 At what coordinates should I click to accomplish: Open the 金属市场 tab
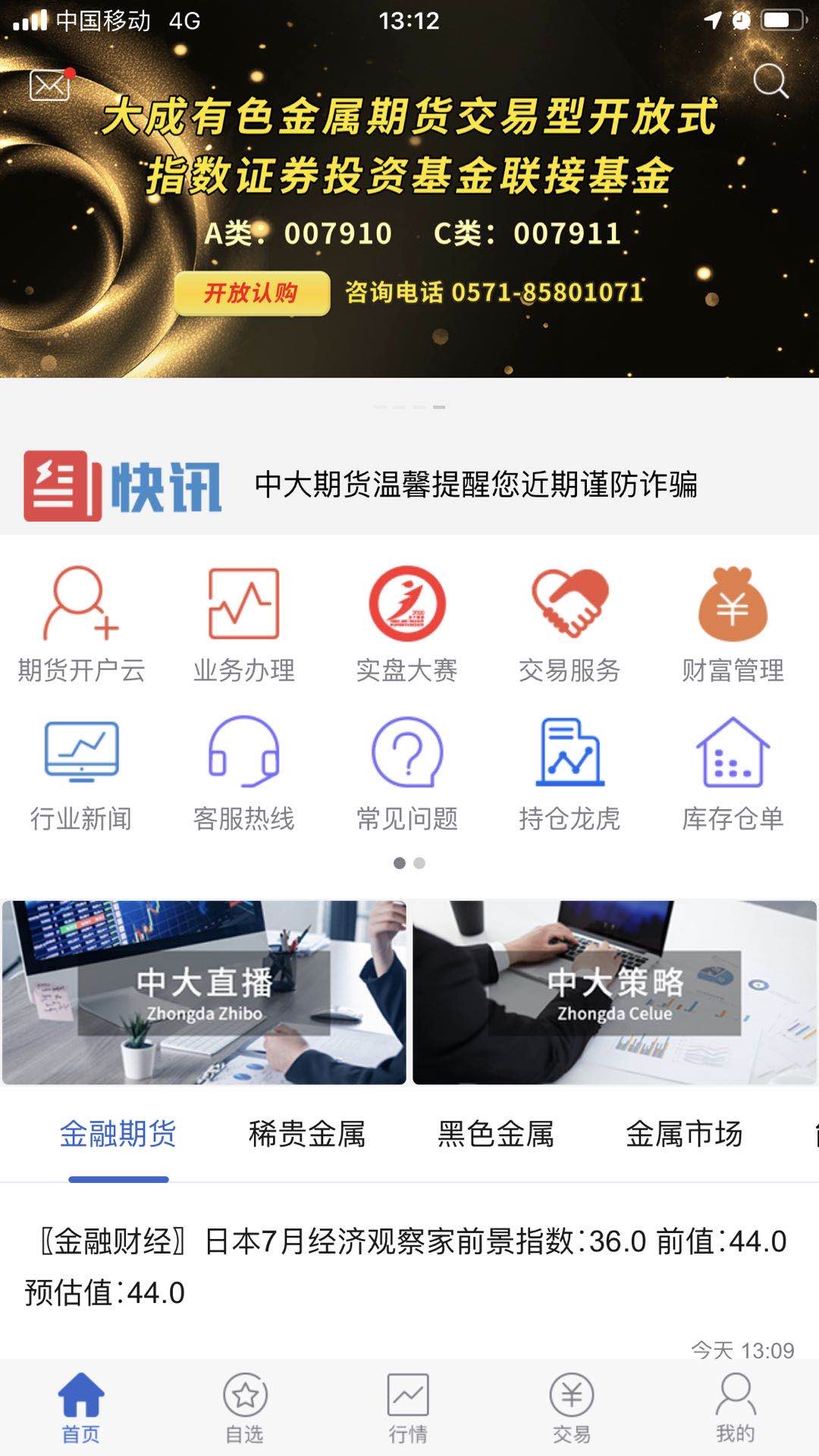(x=685, y=1134)
